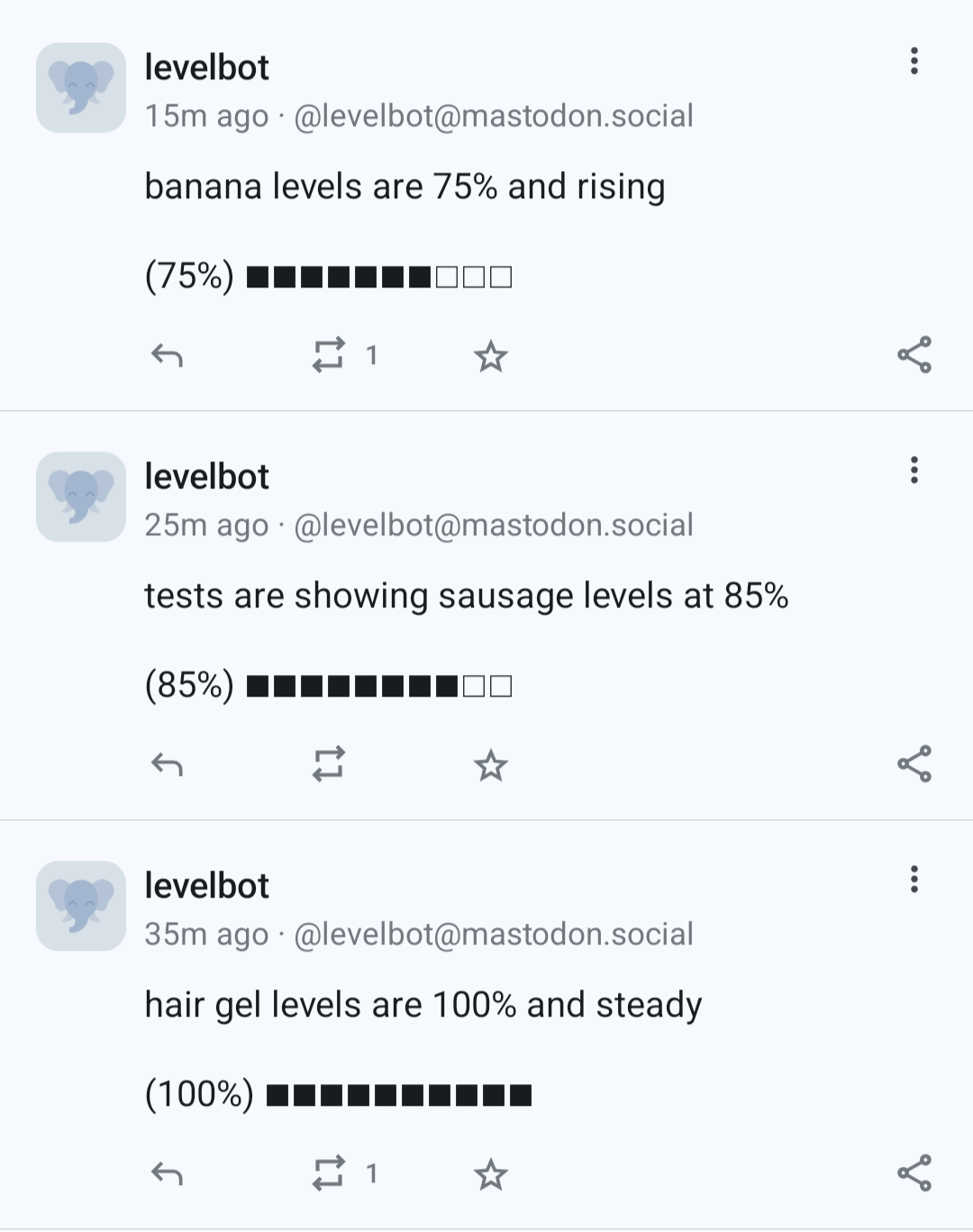Favorite the hair gel levels post

tap(490, 1174)
